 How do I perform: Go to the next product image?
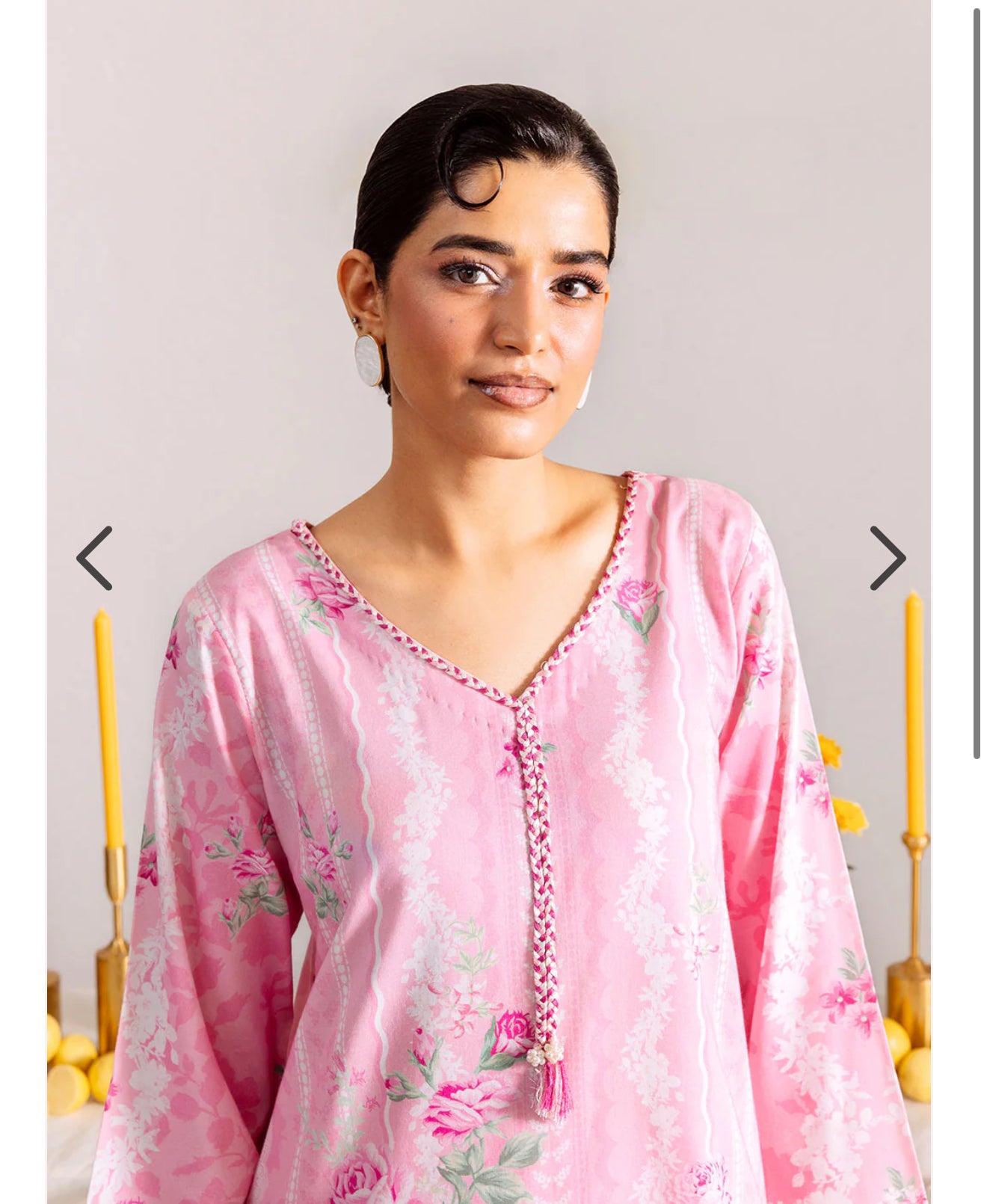(x=887, y=558)
